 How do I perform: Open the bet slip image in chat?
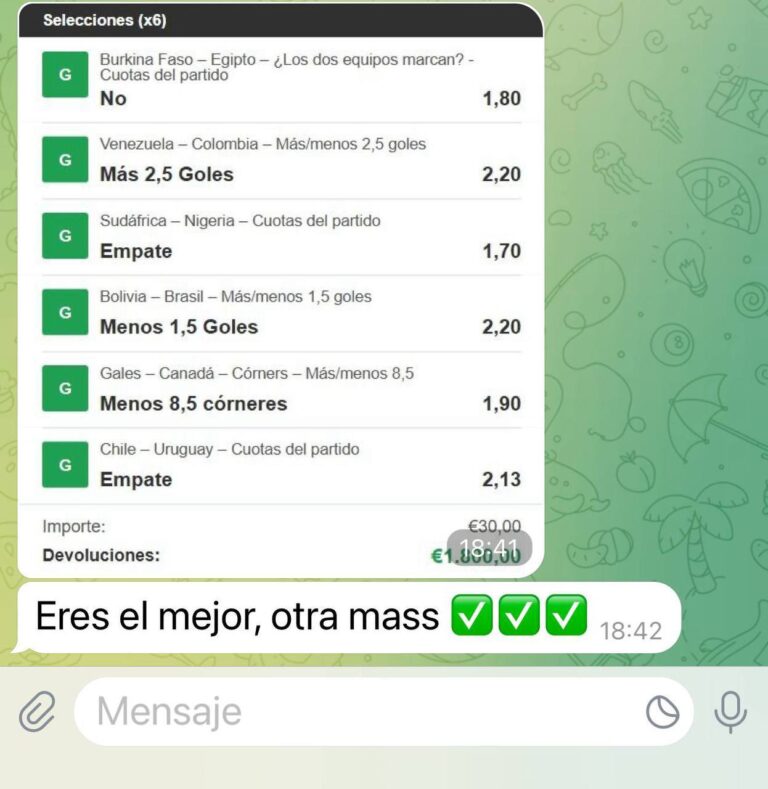pos(280,290)
